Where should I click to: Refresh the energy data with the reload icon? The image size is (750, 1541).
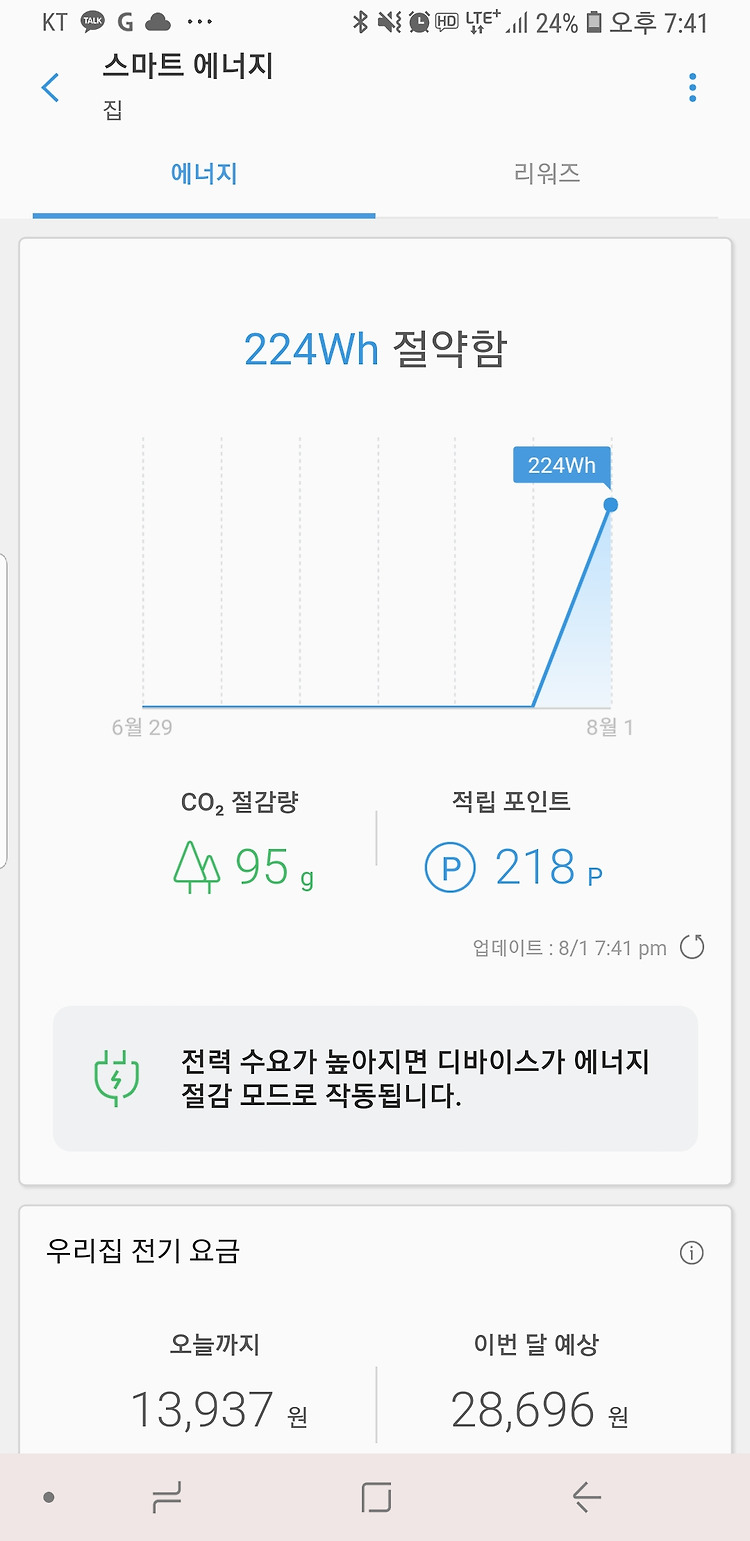pyautogui.click(x=691, y=947)
